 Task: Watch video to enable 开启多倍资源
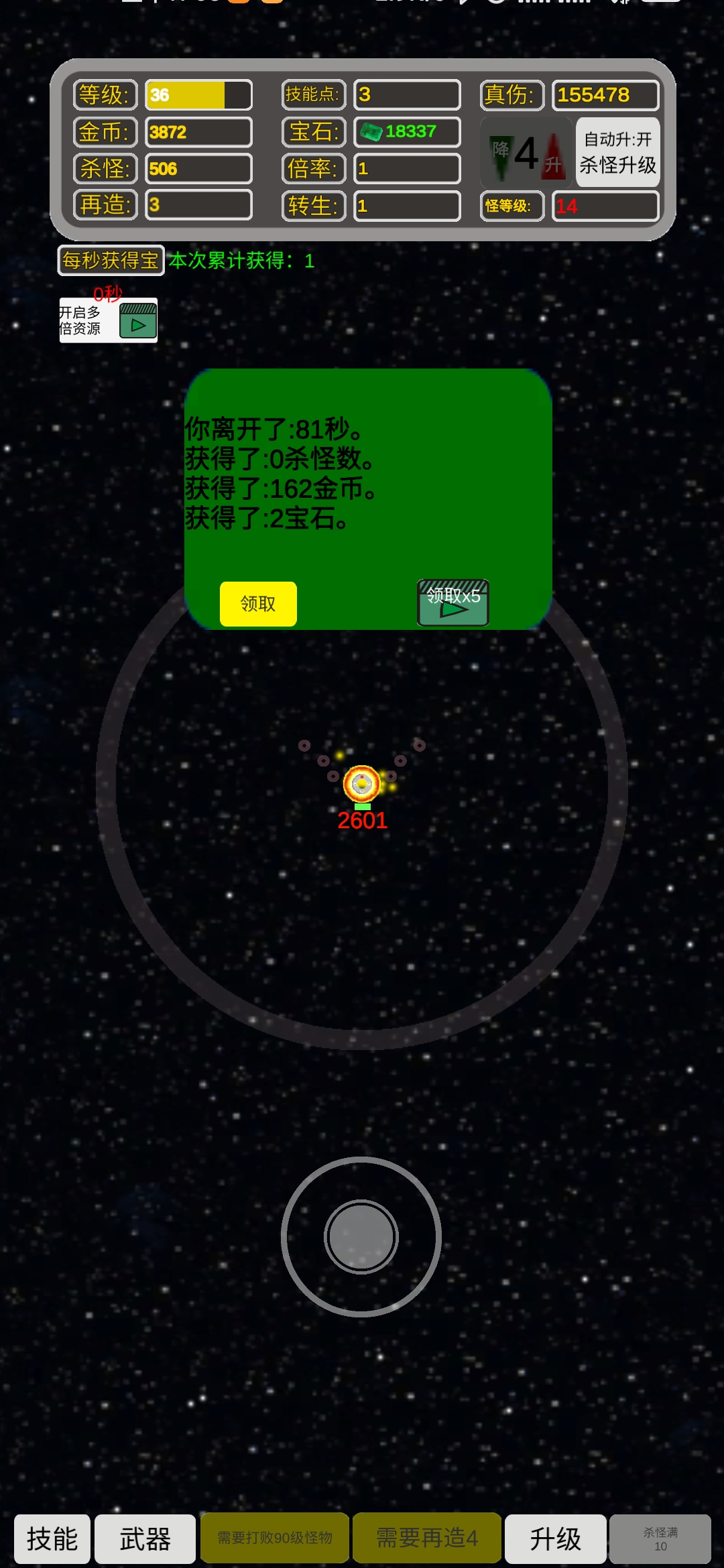[x=138, y=321]
